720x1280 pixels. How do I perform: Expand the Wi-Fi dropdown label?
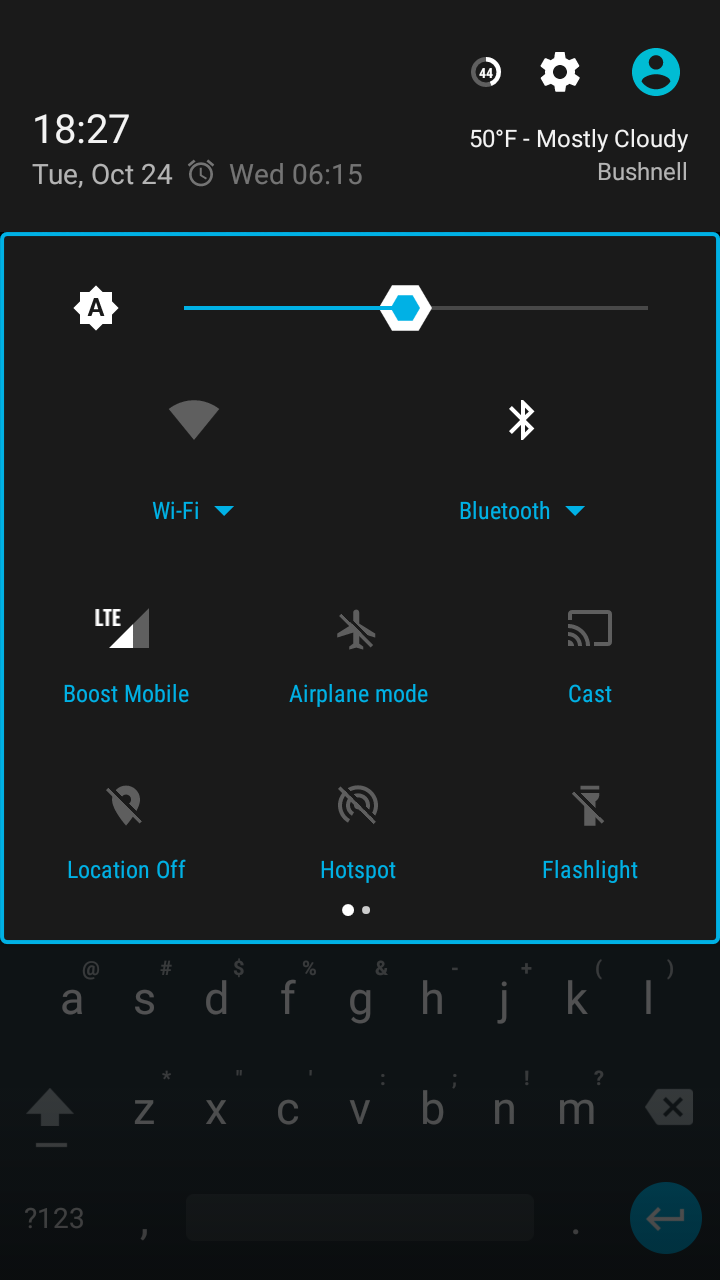pos(193,511)
